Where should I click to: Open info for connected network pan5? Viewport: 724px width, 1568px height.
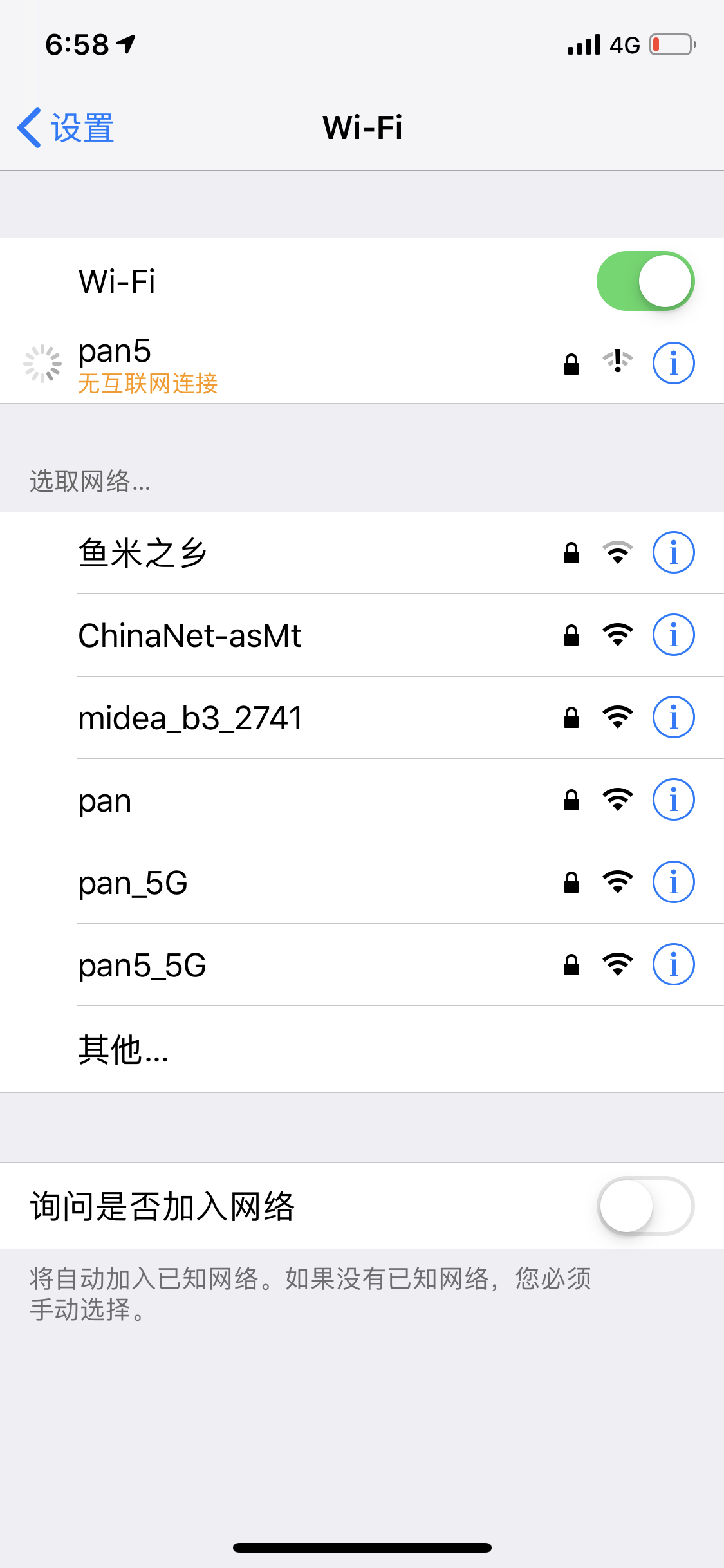point(673,364)
